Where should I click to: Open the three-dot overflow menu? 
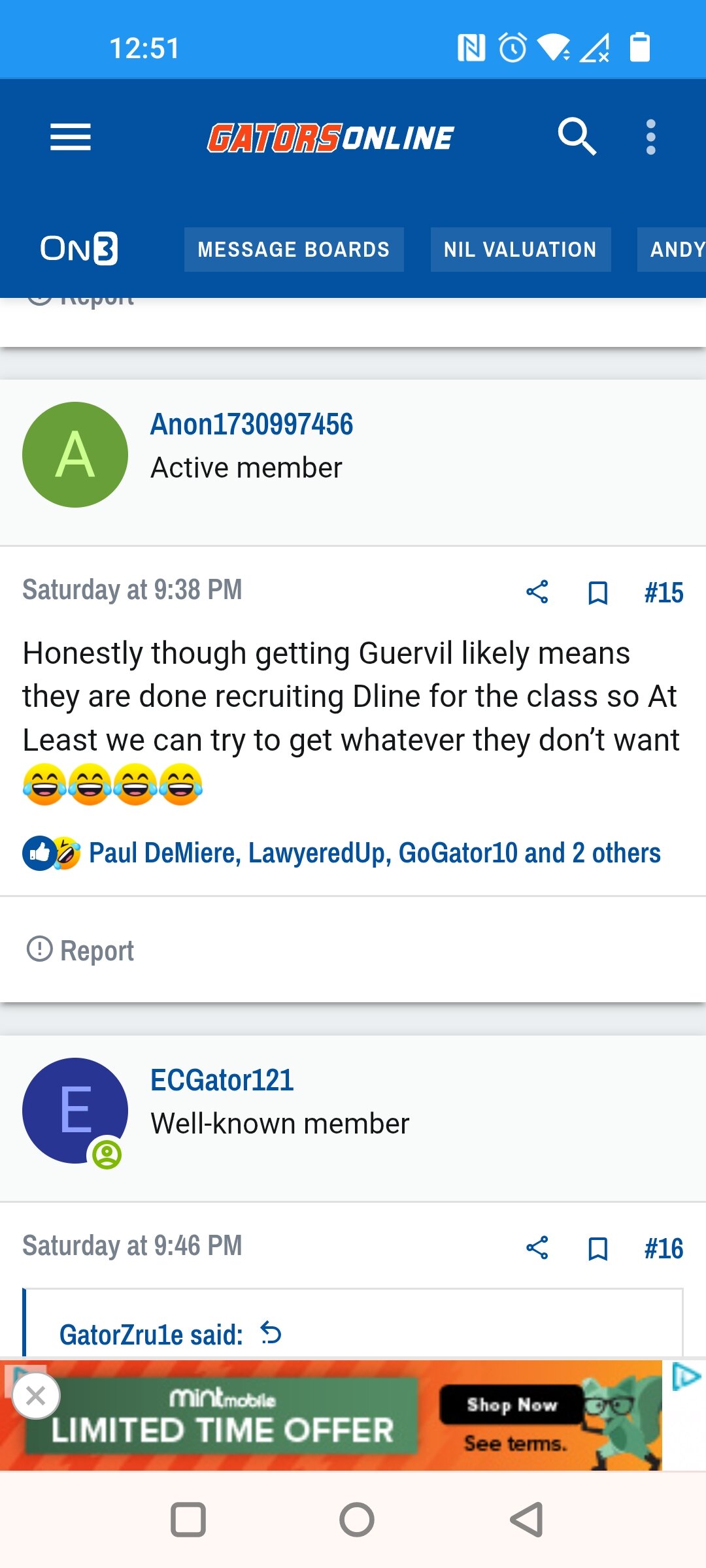click(650, 137)
